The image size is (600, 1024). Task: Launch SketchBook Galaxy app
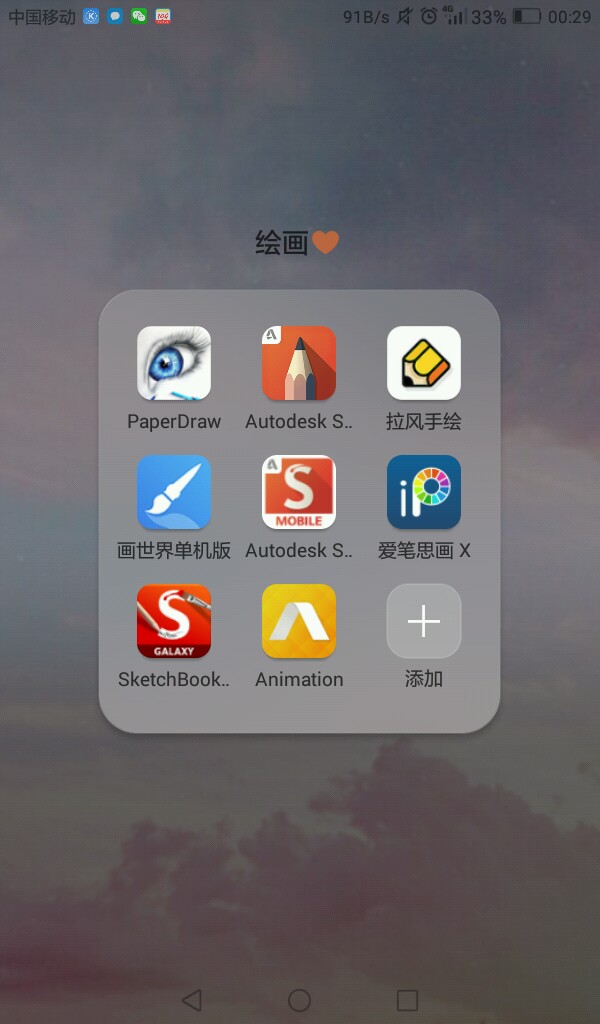174,621
